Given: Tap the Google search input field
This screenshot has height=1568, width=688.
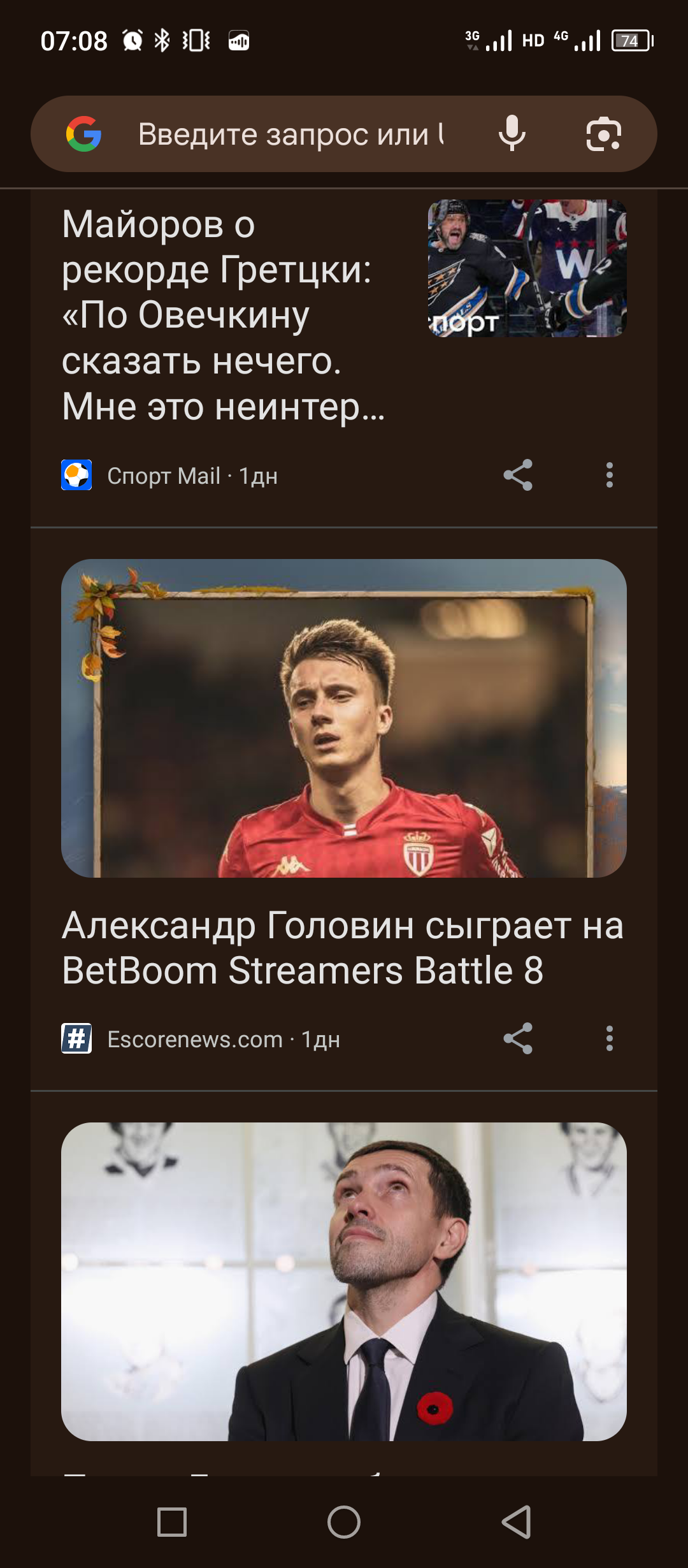Looking at the screenshot, I should click(x=290, y=134).
